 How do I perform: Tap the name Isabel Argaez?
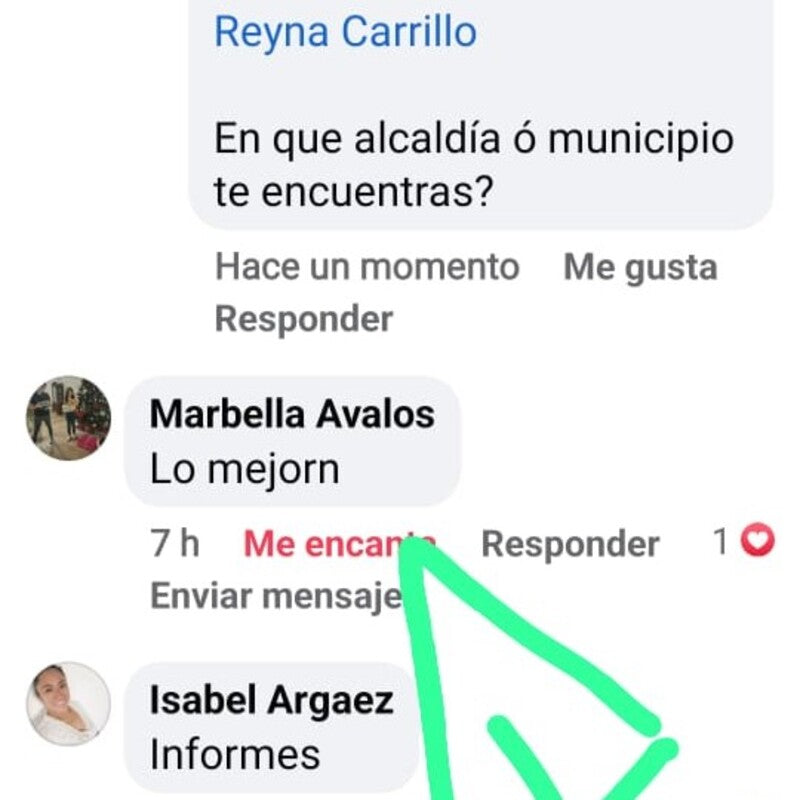(270, 701)
